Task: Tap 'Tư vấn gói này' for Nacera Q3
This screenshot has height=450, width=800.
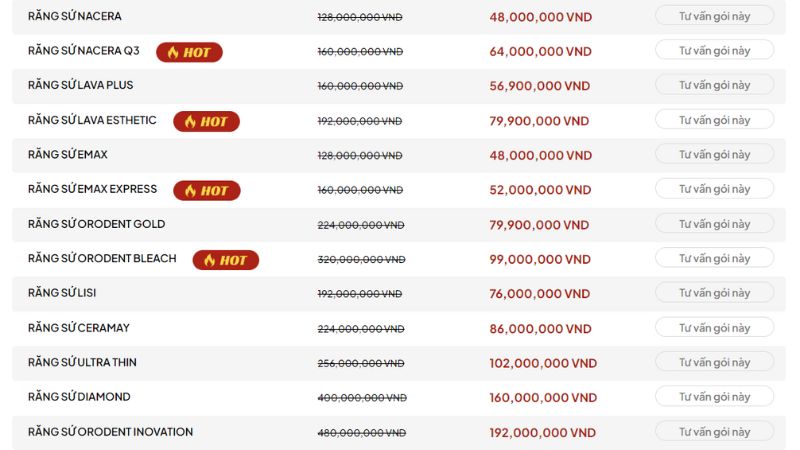Action: click(x=714, y=50)
